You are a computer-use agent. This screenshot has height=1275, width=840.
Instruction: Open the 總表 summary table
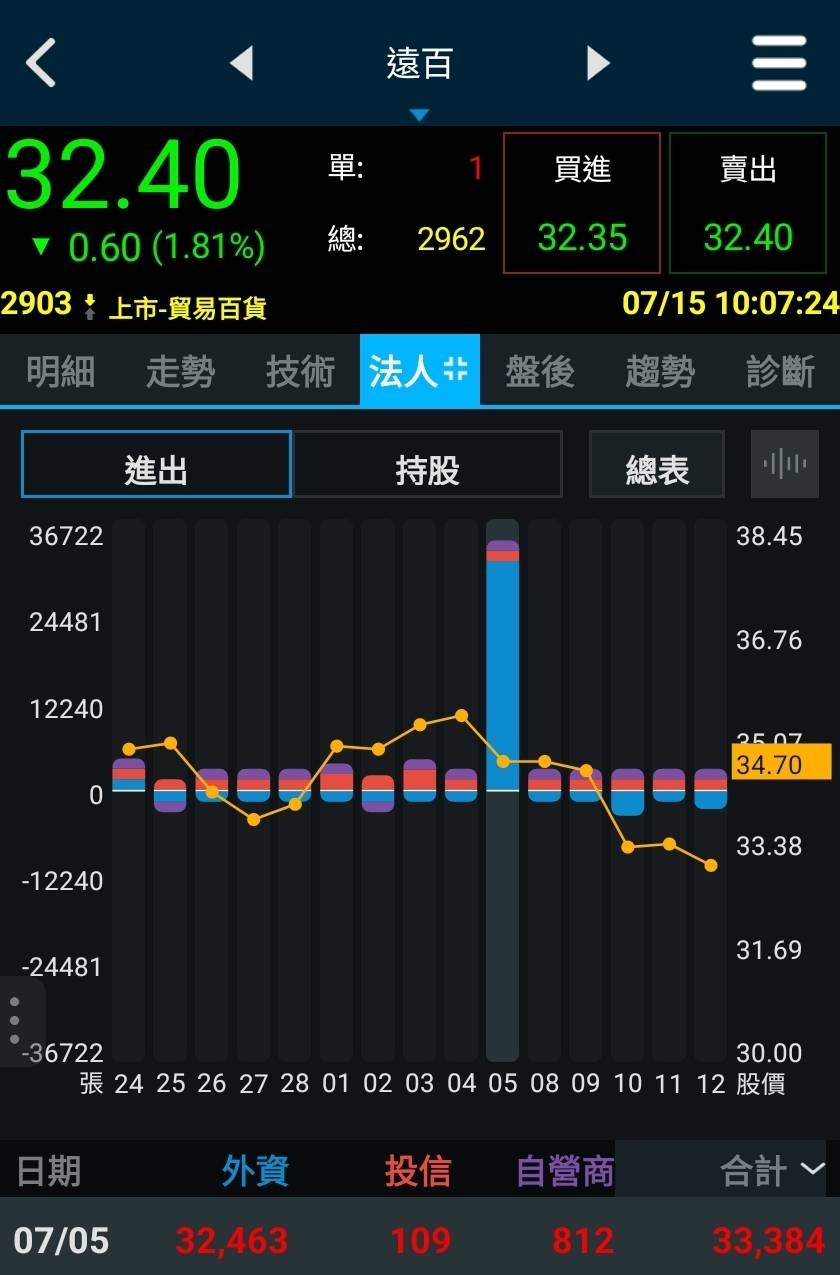[x=657, y=465]
